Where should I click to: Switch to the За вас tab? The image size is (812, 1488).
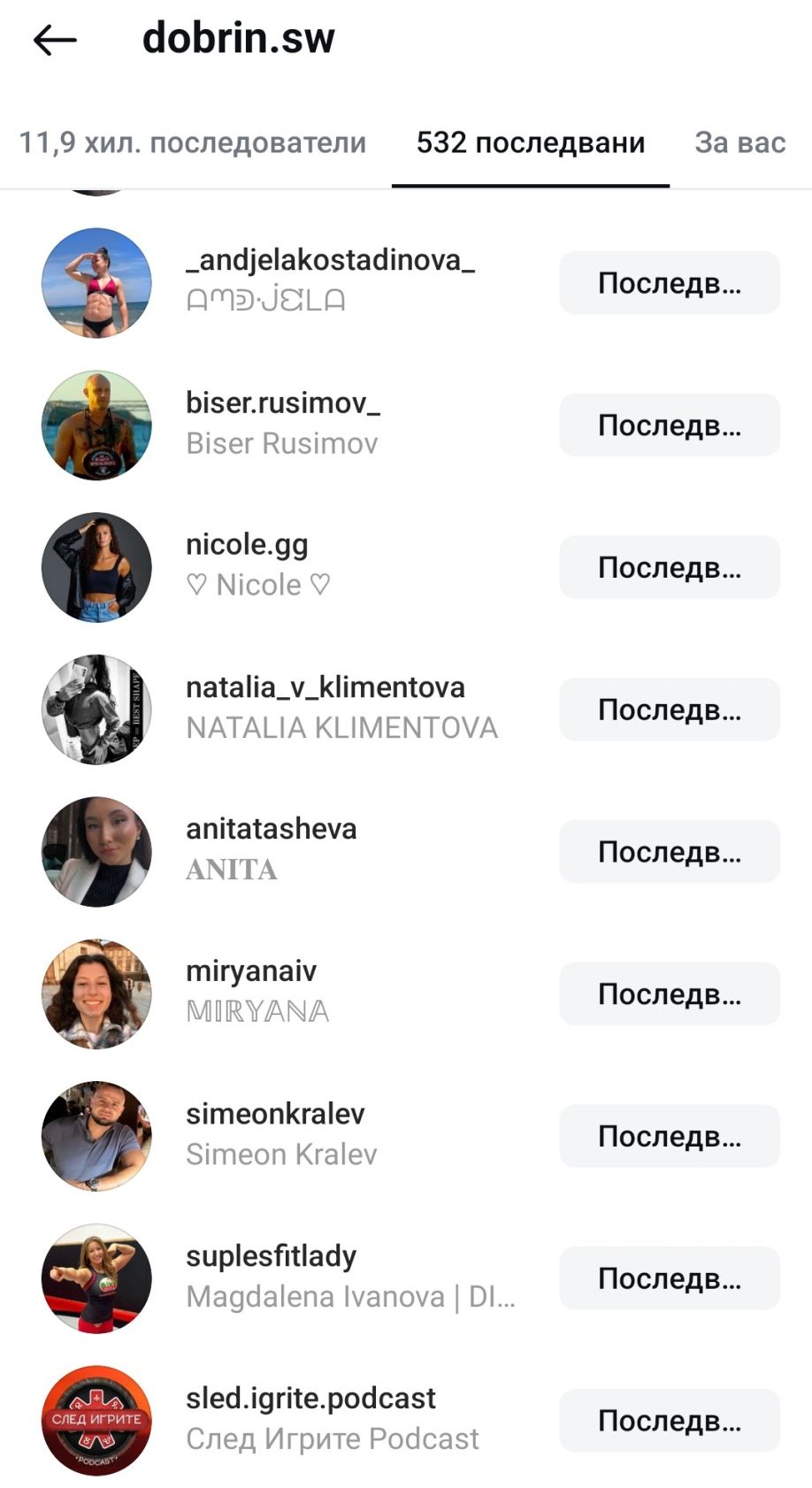[x=739, y=142]
